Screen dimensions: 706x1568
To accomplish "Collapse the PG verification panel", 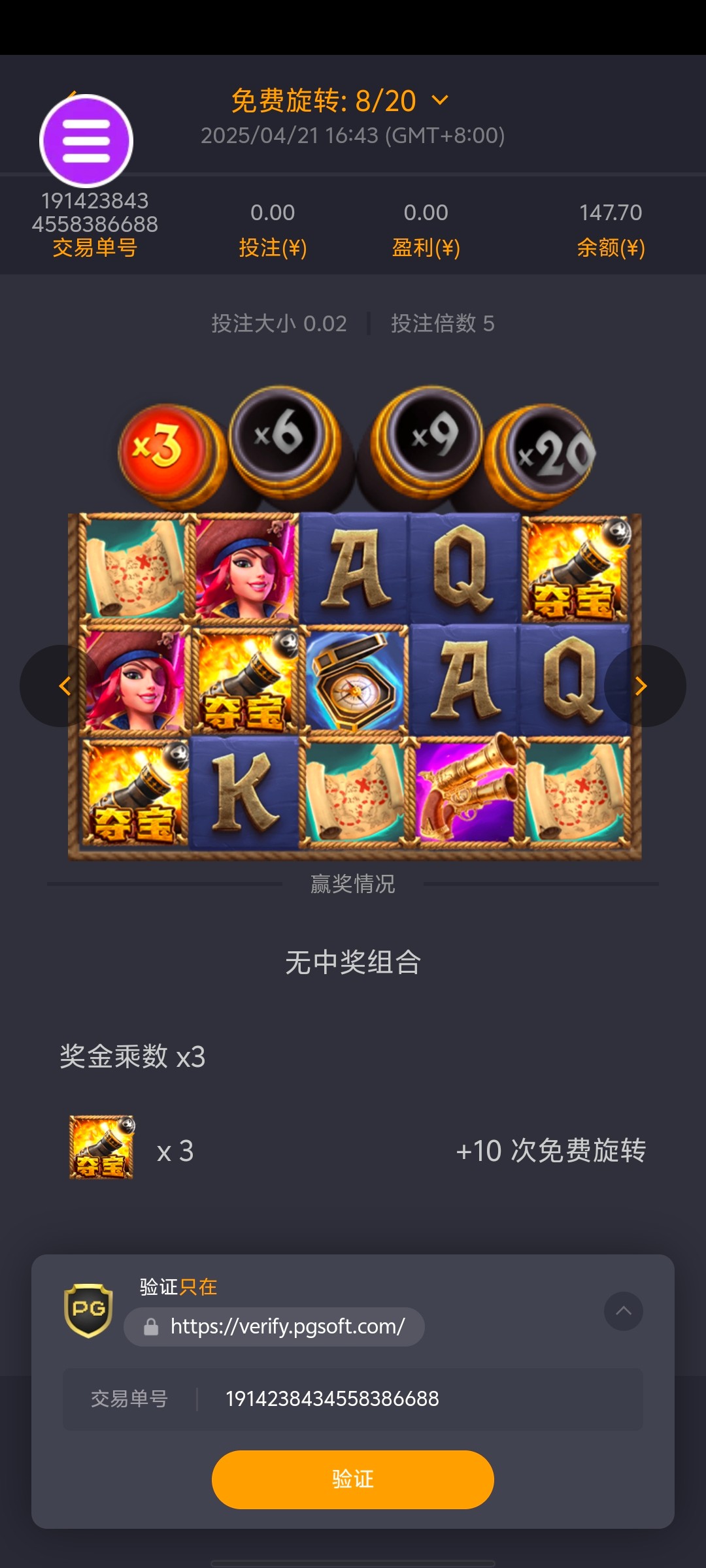I will (x=623, y=1311).
